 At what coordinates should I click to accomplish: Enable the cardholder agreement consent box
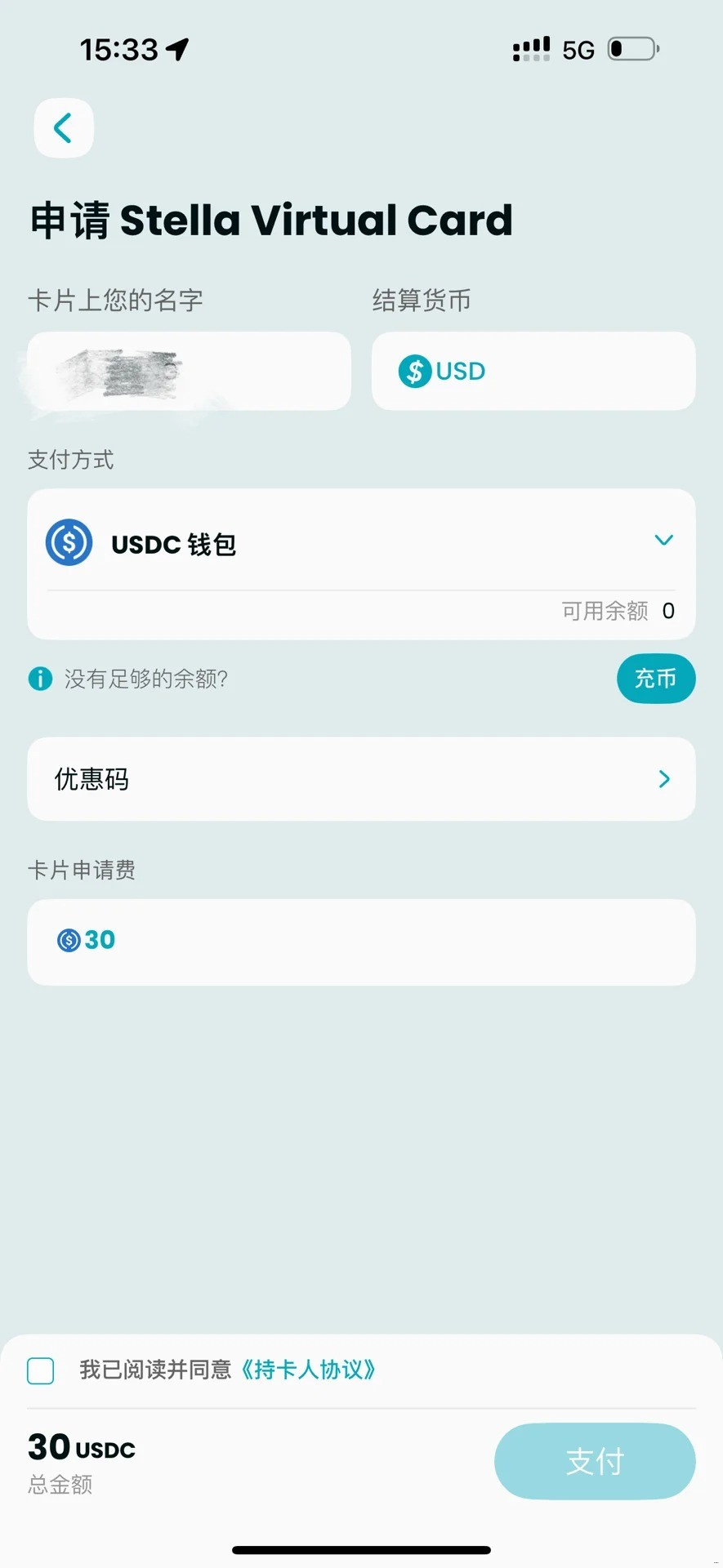[40, 1371]
